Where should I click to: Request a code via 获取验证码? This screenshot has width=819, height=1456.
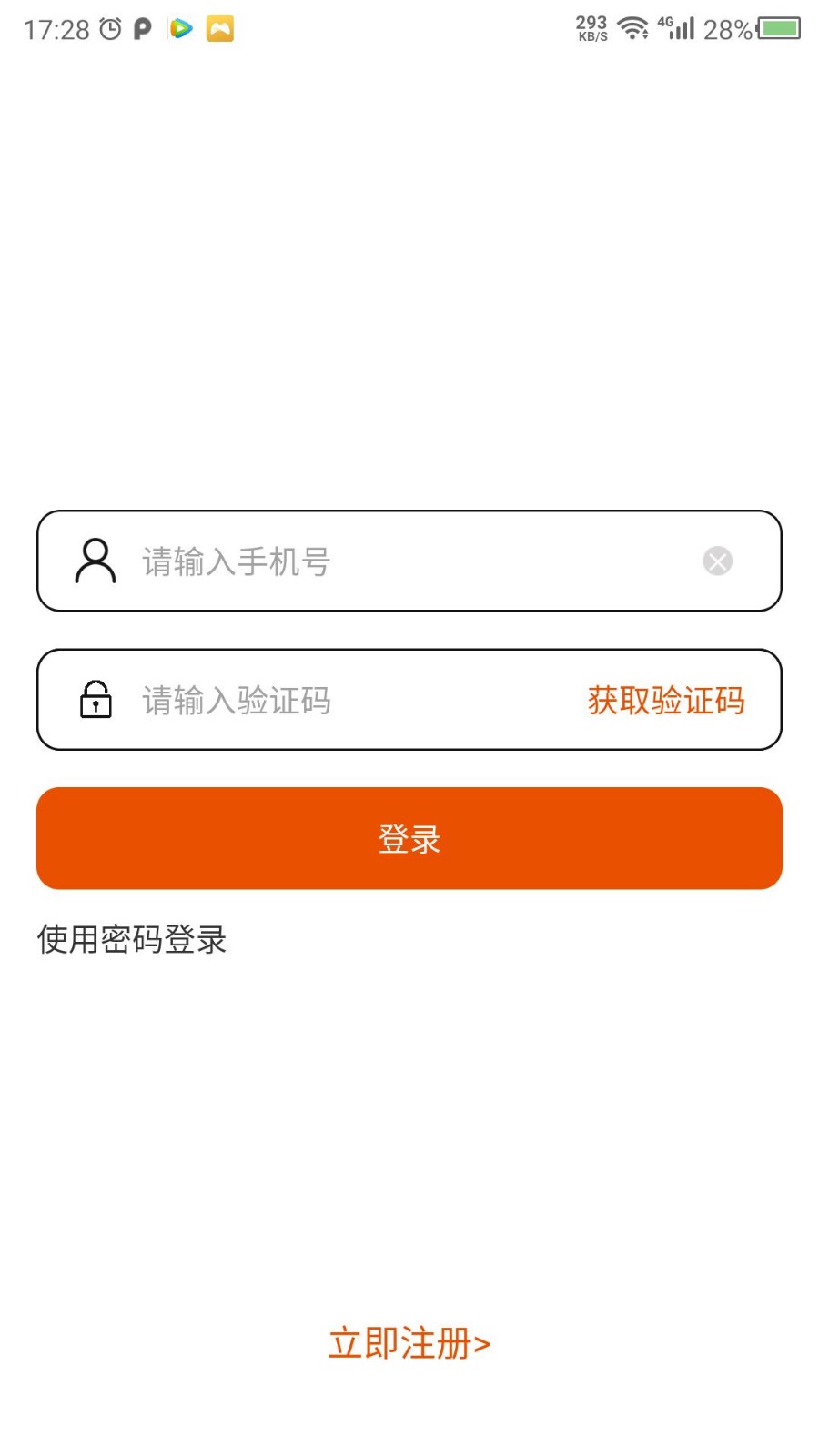pos(667,701)
